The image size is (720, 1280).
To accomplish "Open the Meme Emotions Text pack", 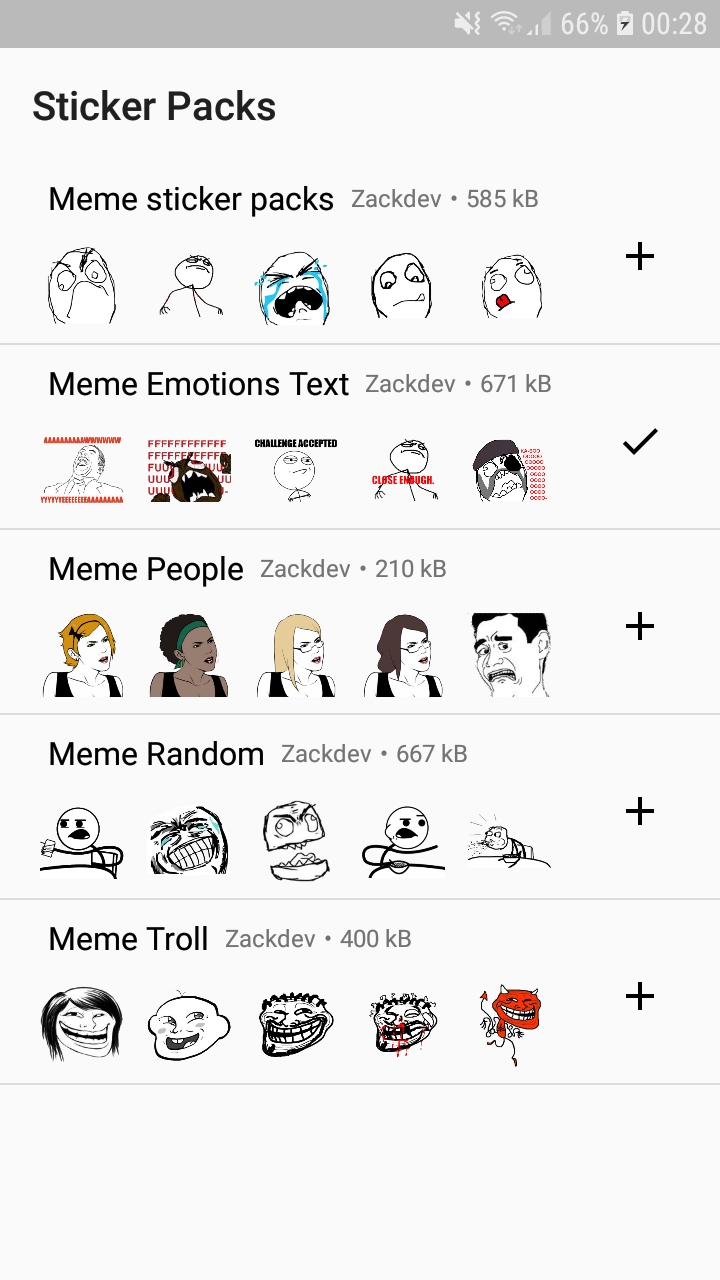I will click(x=198, y=384).
